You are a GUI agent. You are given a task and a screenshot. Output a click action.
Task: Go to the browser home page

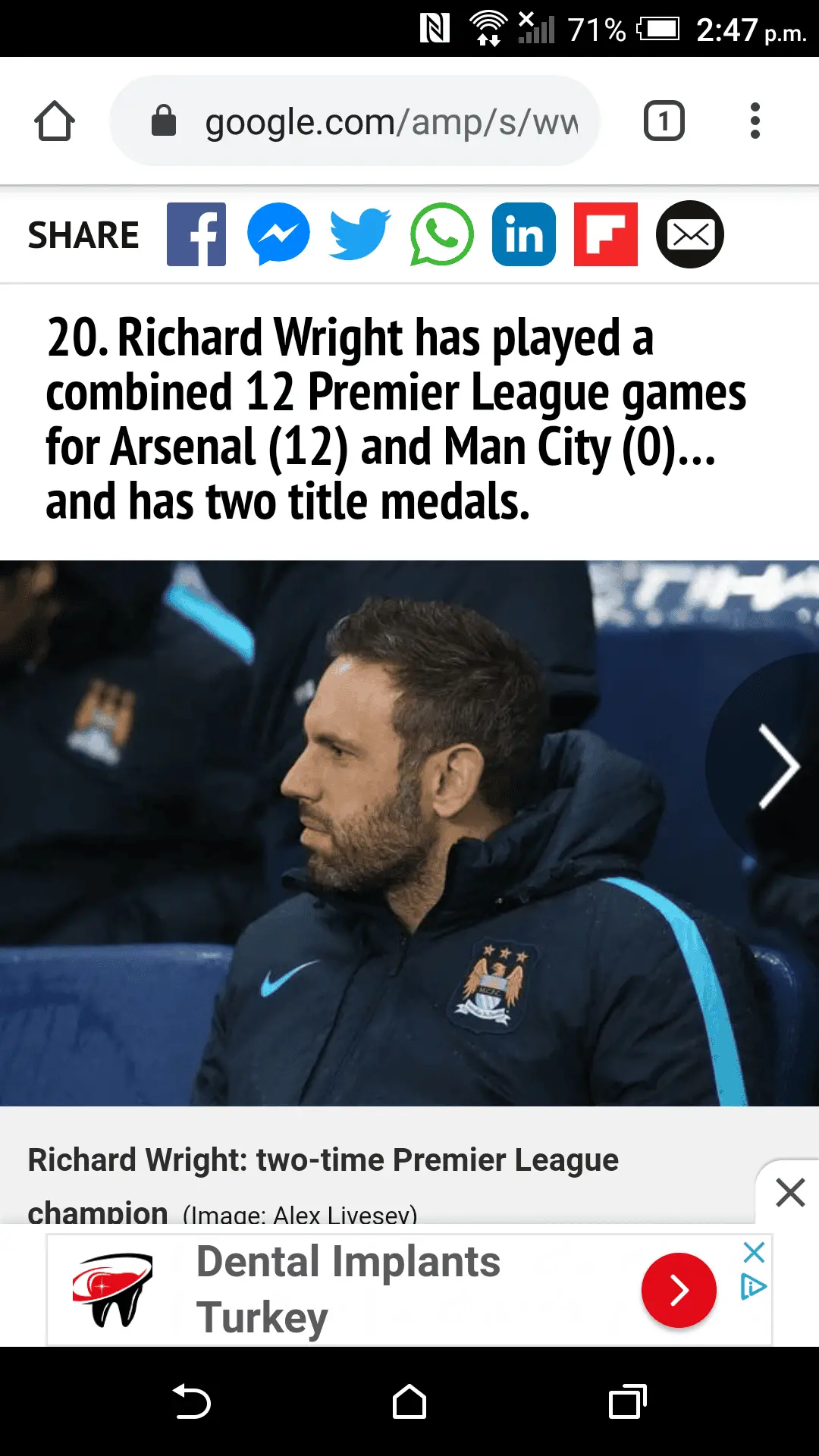(x=55, y=121)
